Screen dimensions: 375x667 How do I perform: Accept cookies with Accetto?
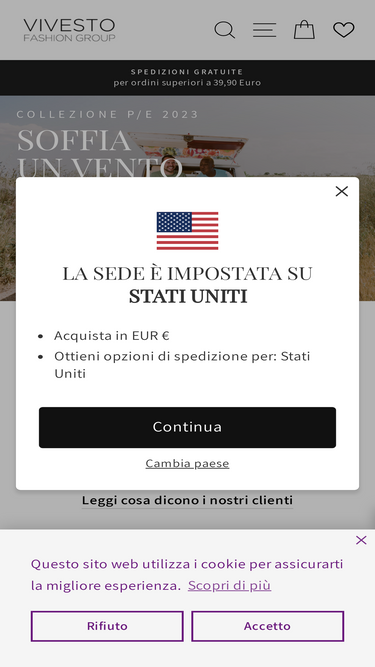pos(267,626)
